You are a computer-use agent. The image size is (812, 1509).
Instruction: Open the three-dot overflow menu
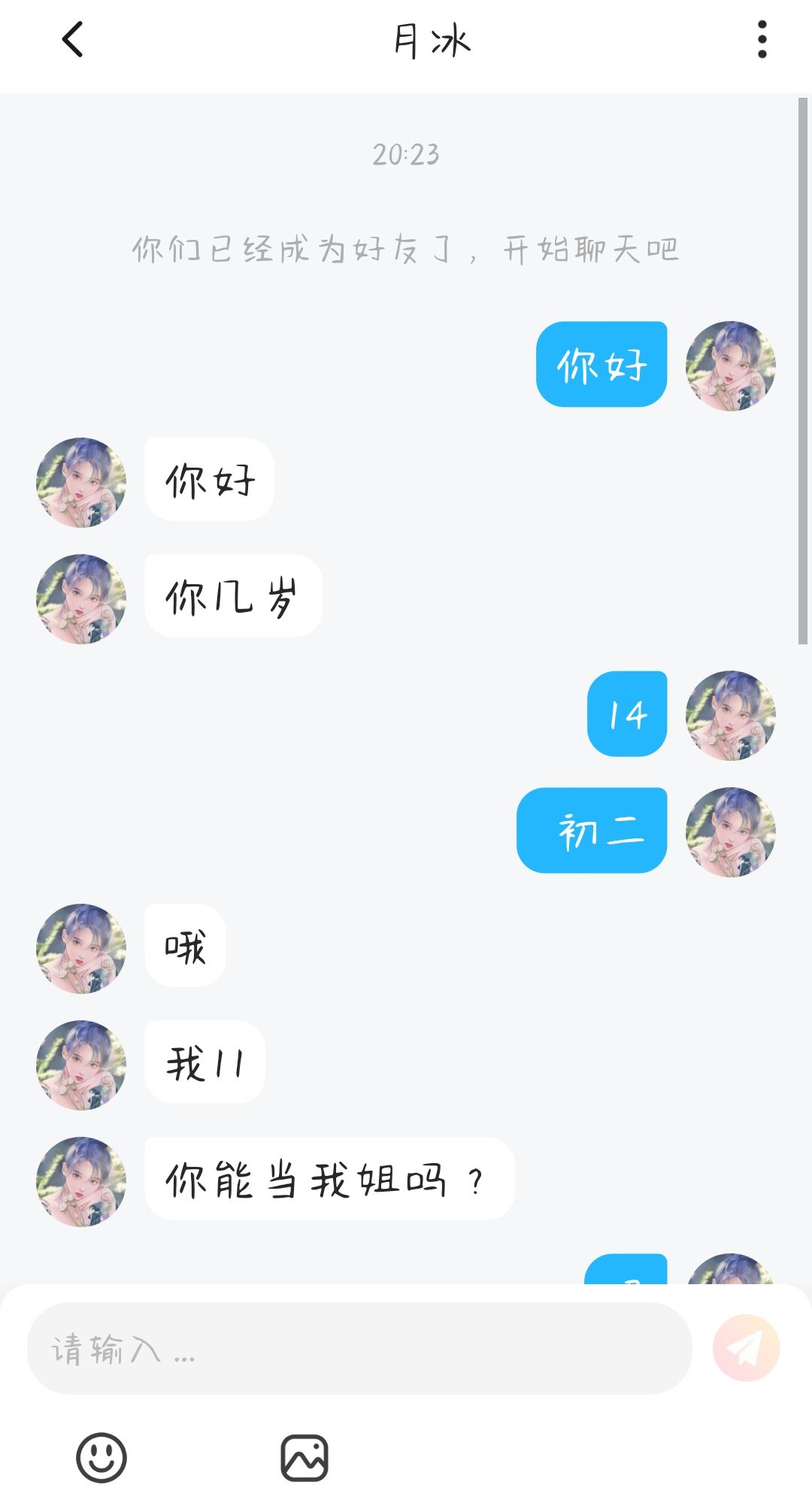[762, 40]
